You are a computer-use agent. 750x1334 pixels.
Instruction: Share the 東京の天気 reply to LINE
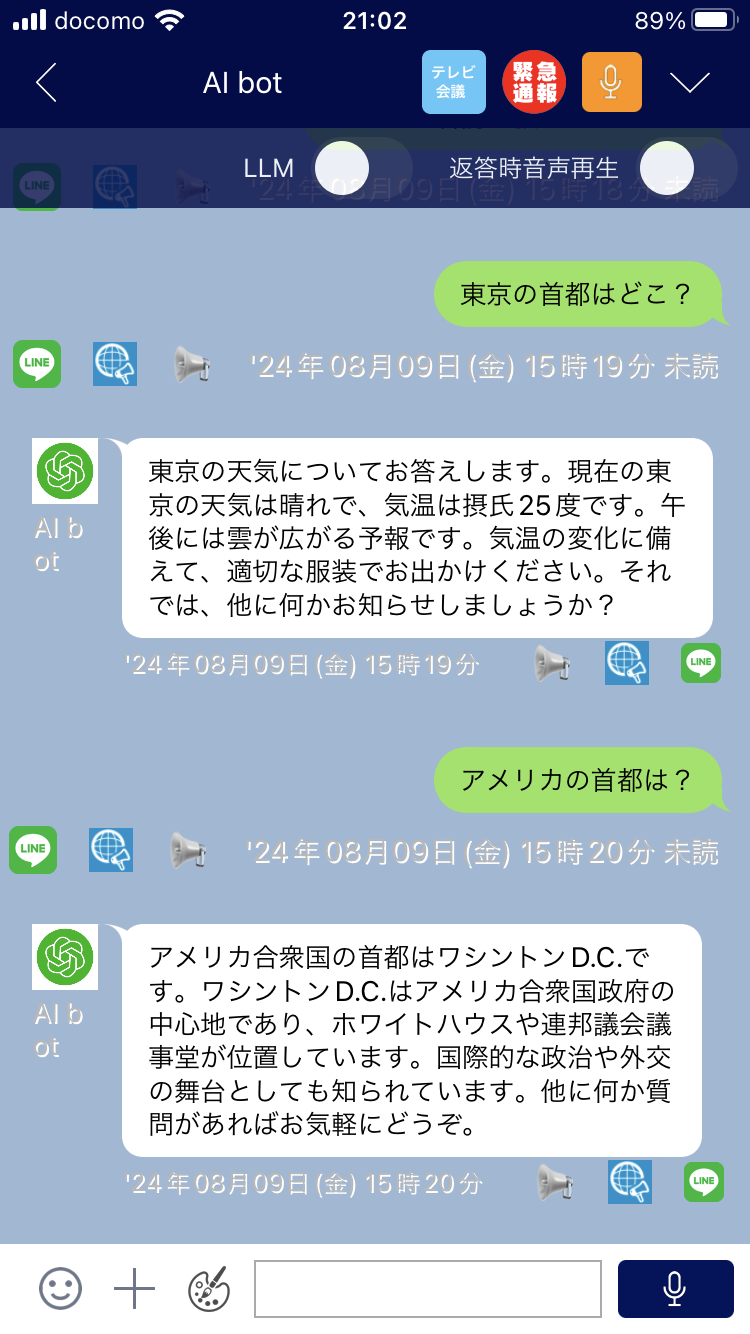pos(701,663)
